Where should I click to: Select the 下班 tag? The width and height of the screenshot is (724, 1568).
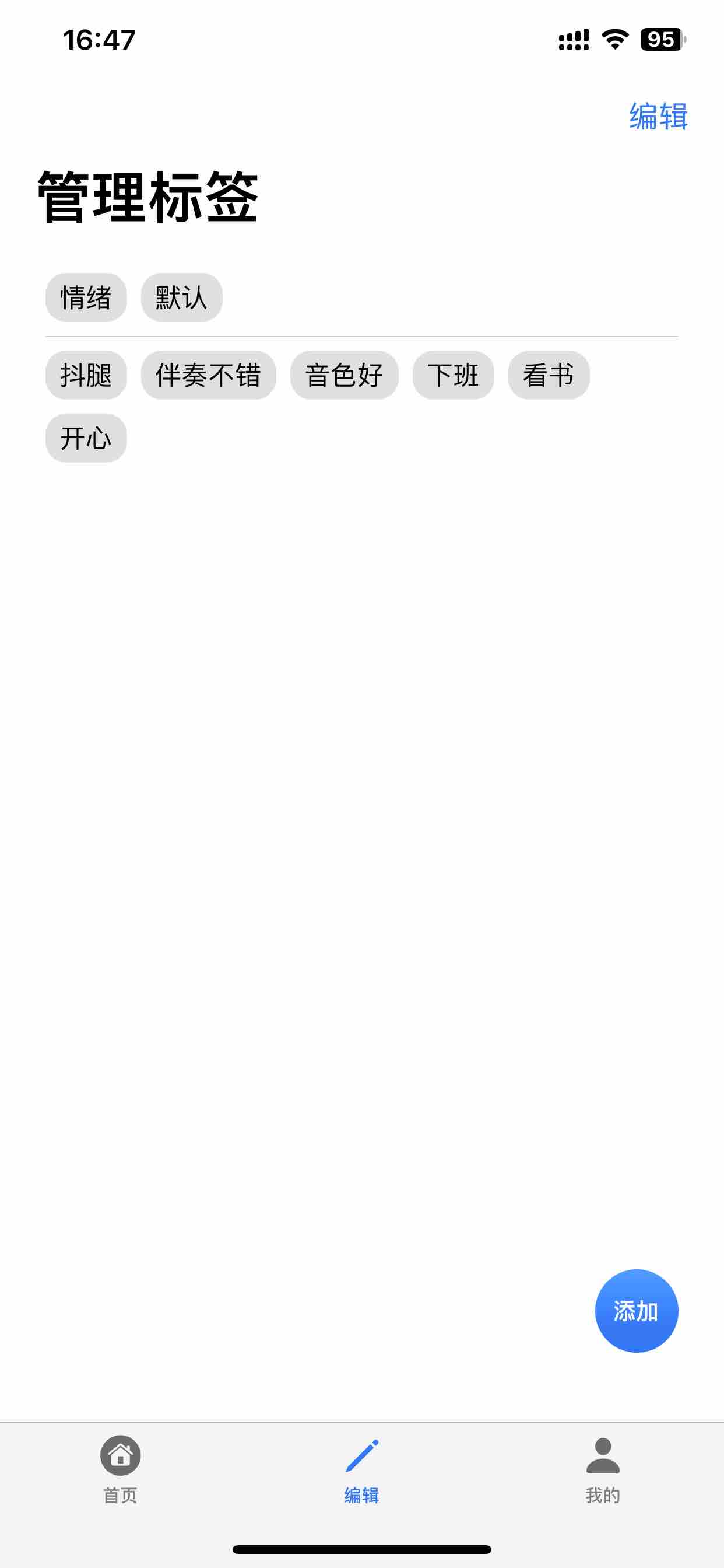coord(453,375)
